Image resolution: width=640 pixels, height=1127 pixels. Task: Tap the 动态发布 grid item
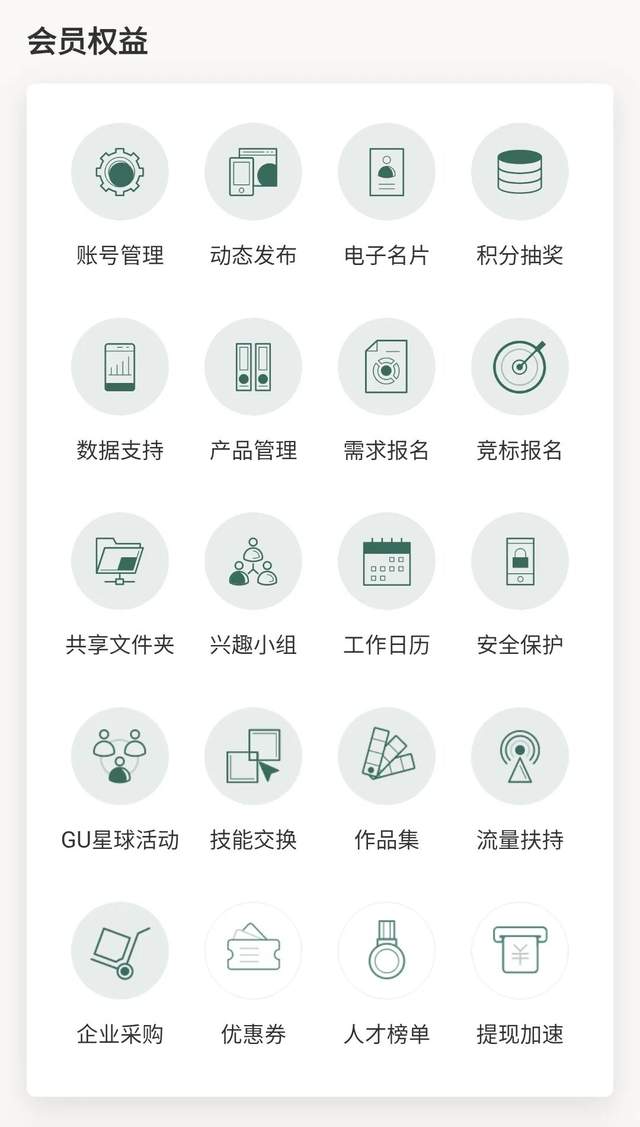[253, 172]
